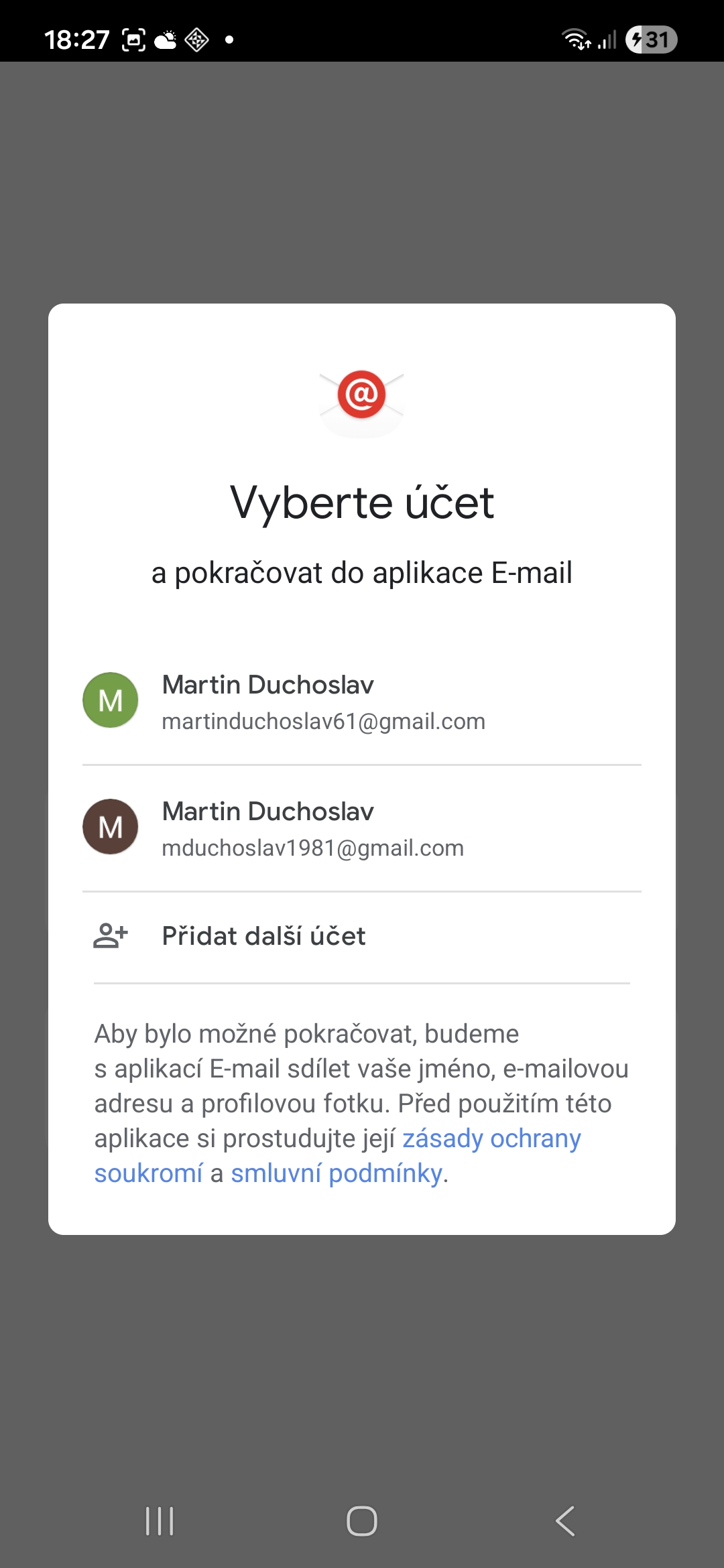
Task: Tap Přidat další účet
Action: click(x=264, y=936)
